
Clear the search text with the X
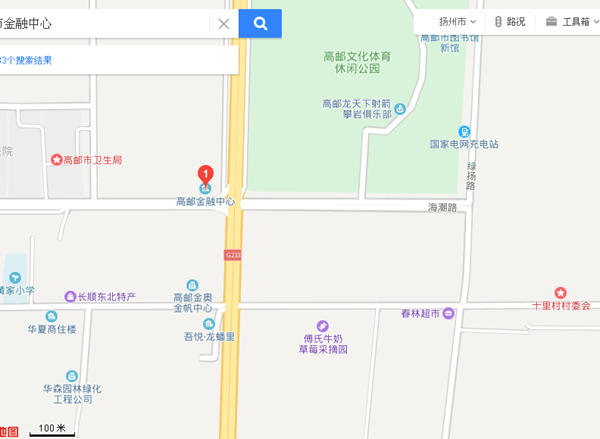(224, 23)
